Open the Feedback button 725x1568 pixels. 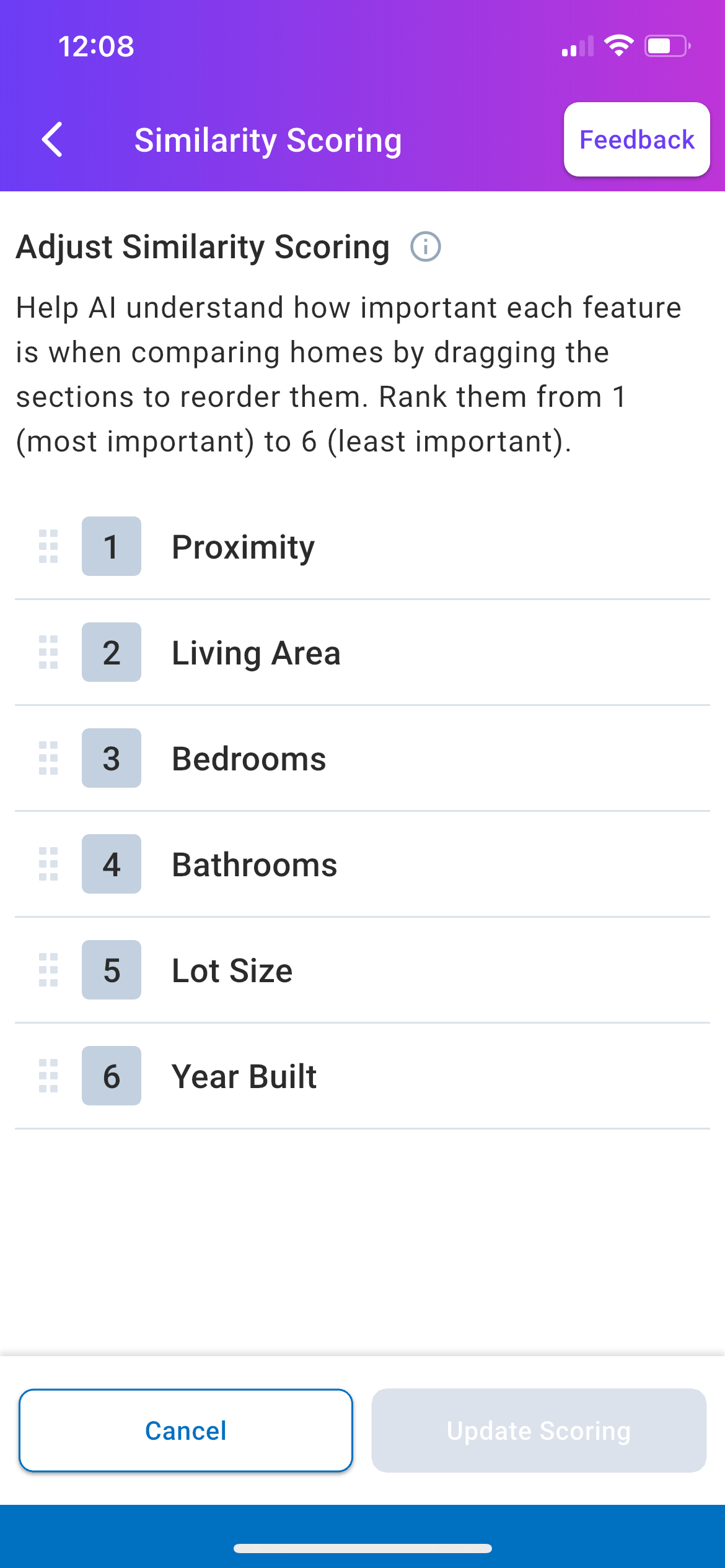pyautogui.click(x=636, y=139)
